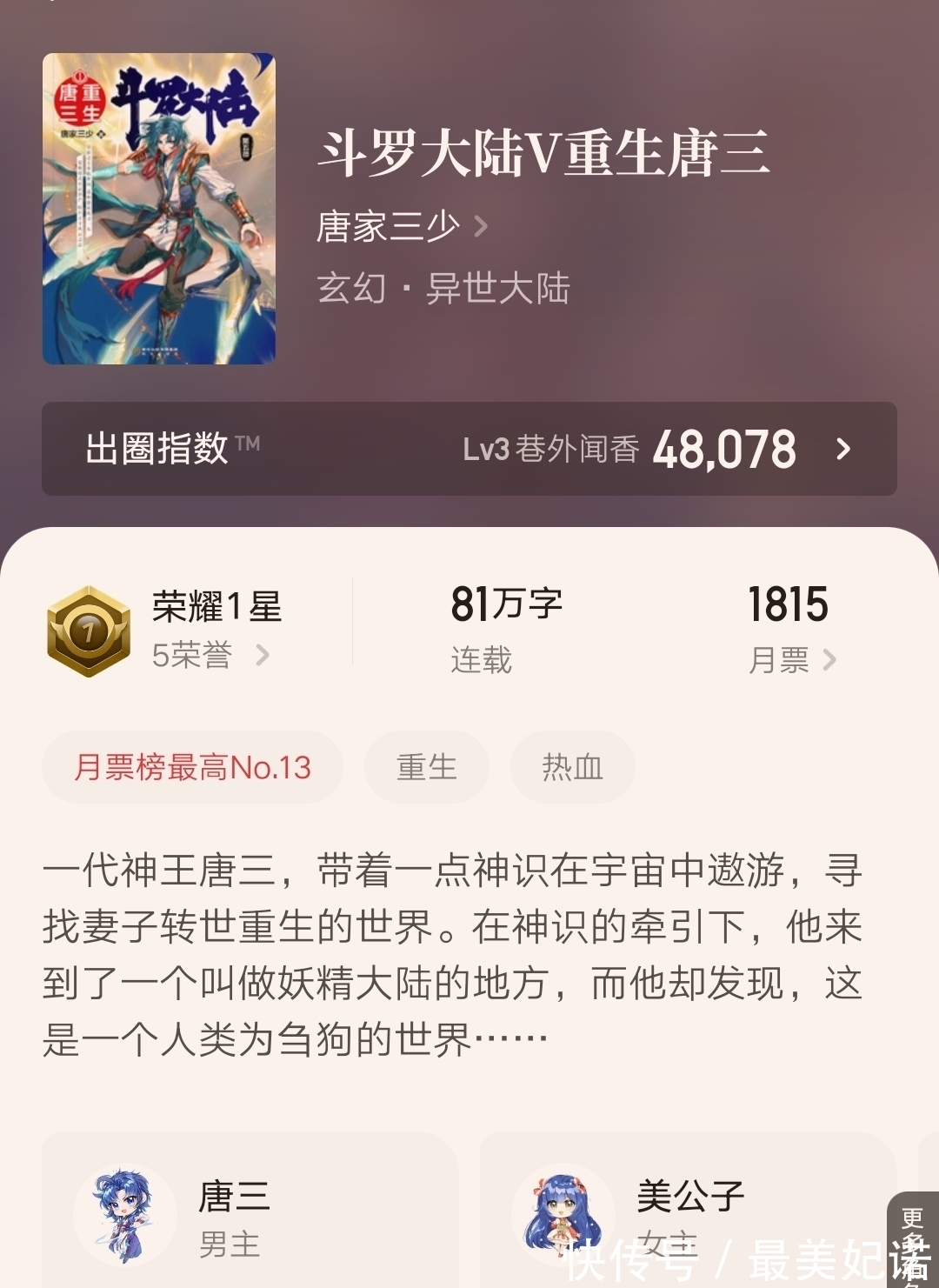Select the 热血 tag

point(574,767)
